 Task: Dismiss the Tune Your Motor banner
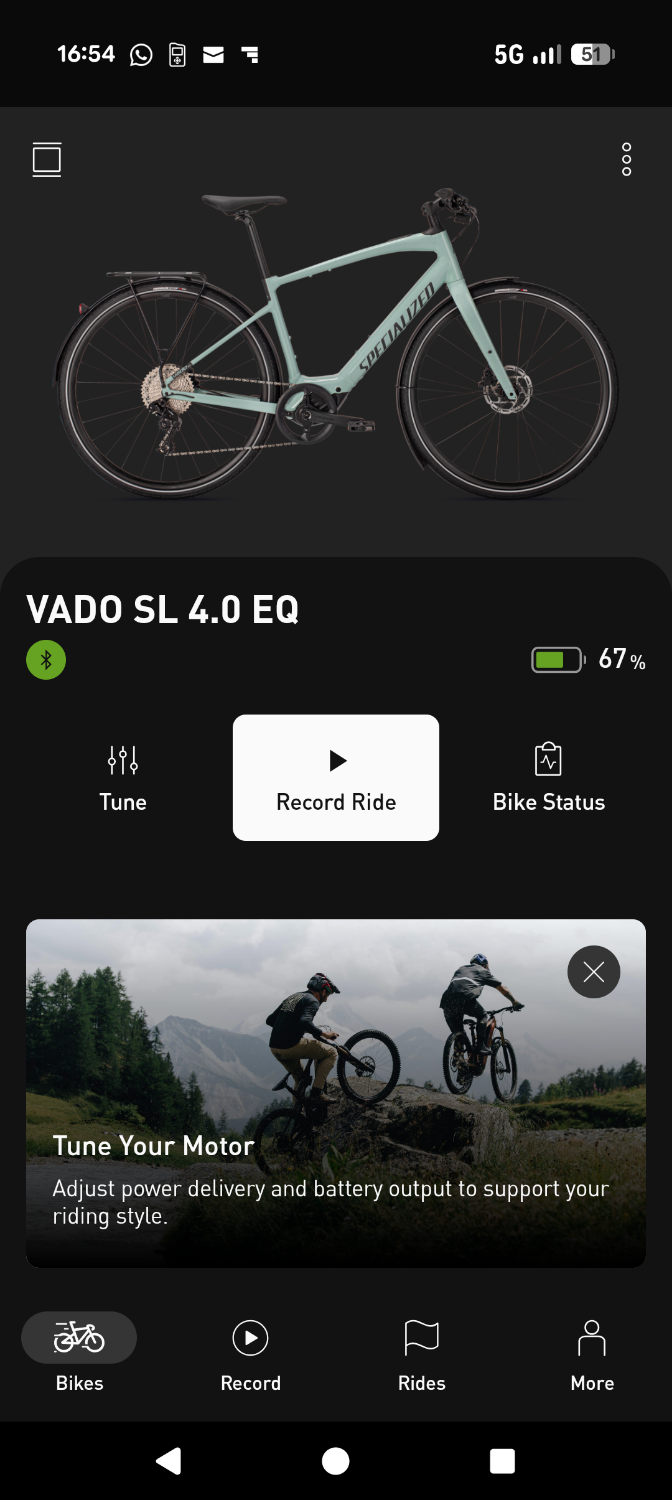coord(594,972)
